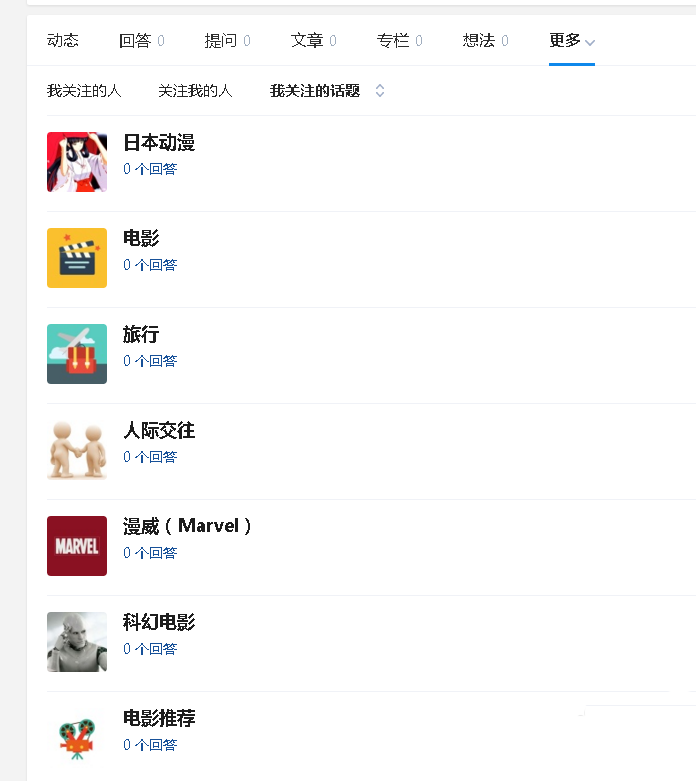Open the 提问 tab
Image resolution: width=696 pixels, height=781 pixels.
(227, 41)
